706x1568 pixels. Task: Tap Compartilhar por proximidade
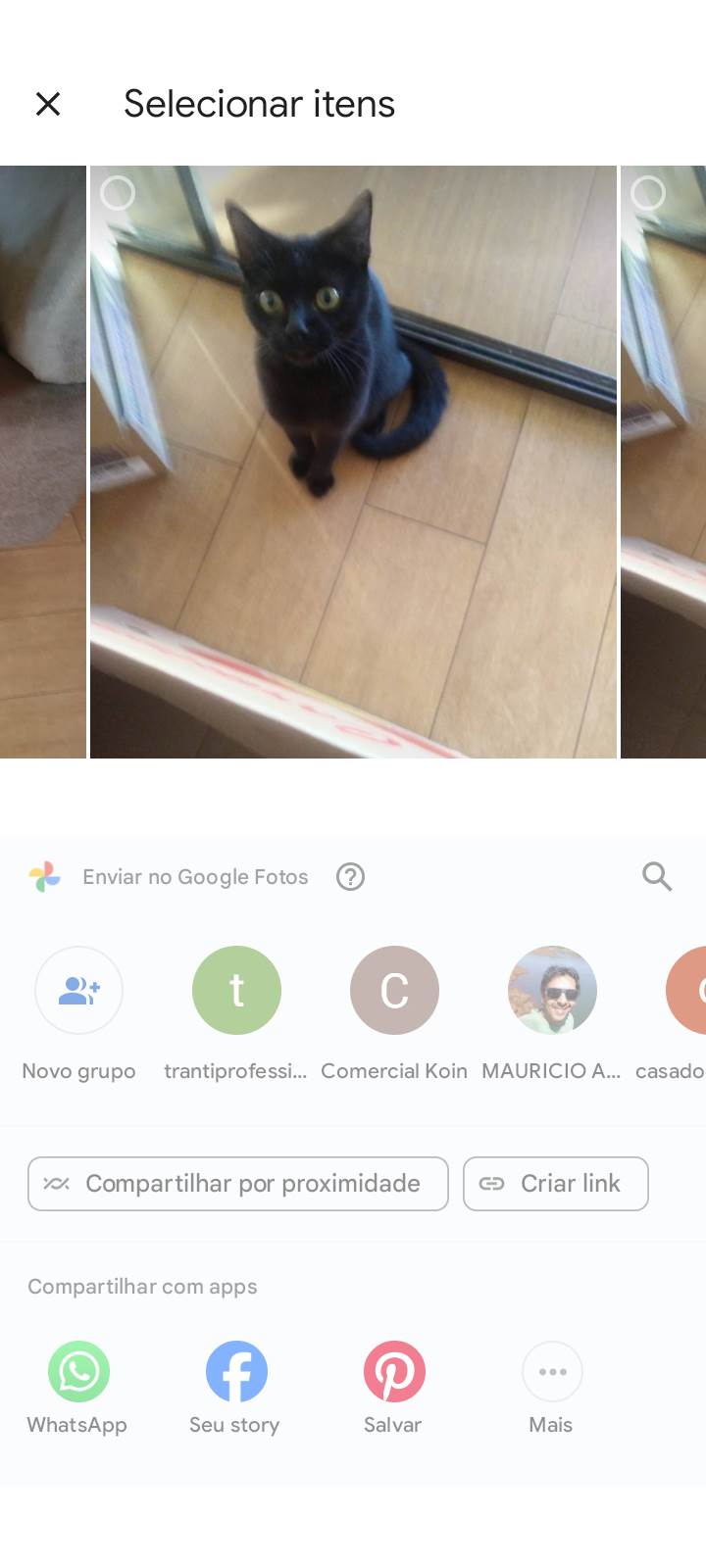[238, 1184]
